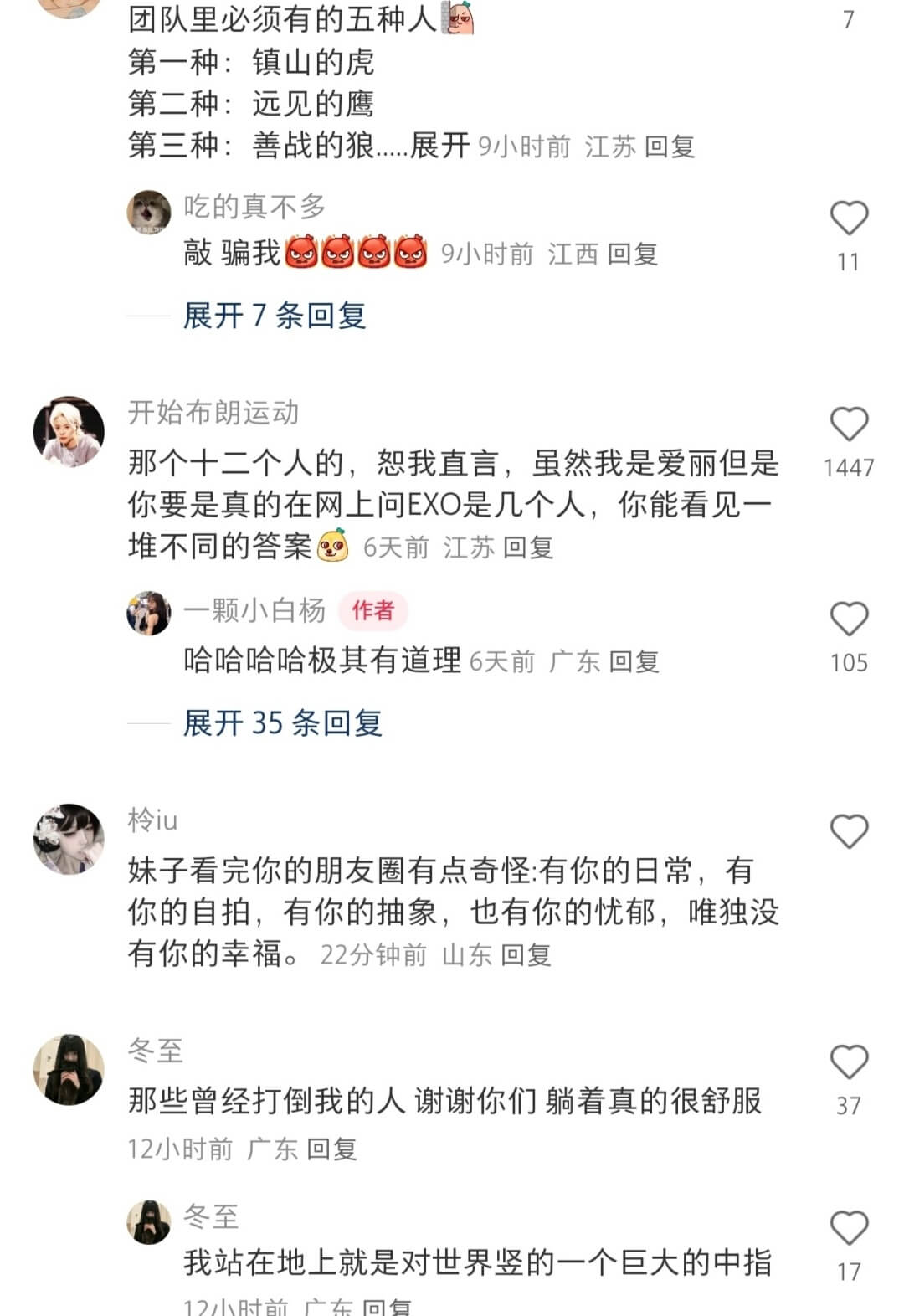The width and height of the screenshot is (904, 1316).
Task: Open 吃的真不多's username profile
Action: pos(254,206)
